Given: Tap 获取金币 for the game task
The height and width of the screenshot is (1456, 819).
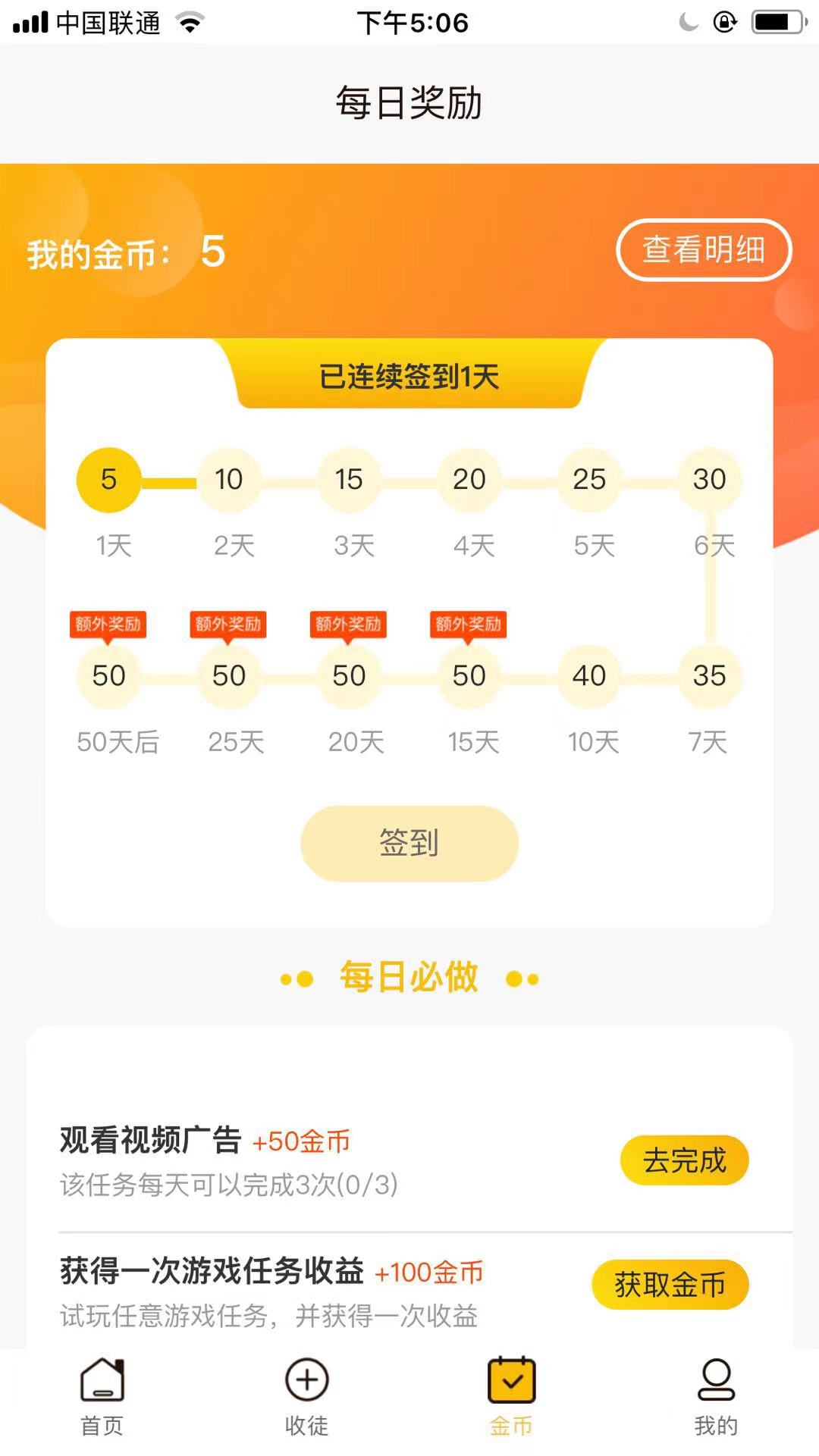Looking at the screenshot, I should (670, 1285).
